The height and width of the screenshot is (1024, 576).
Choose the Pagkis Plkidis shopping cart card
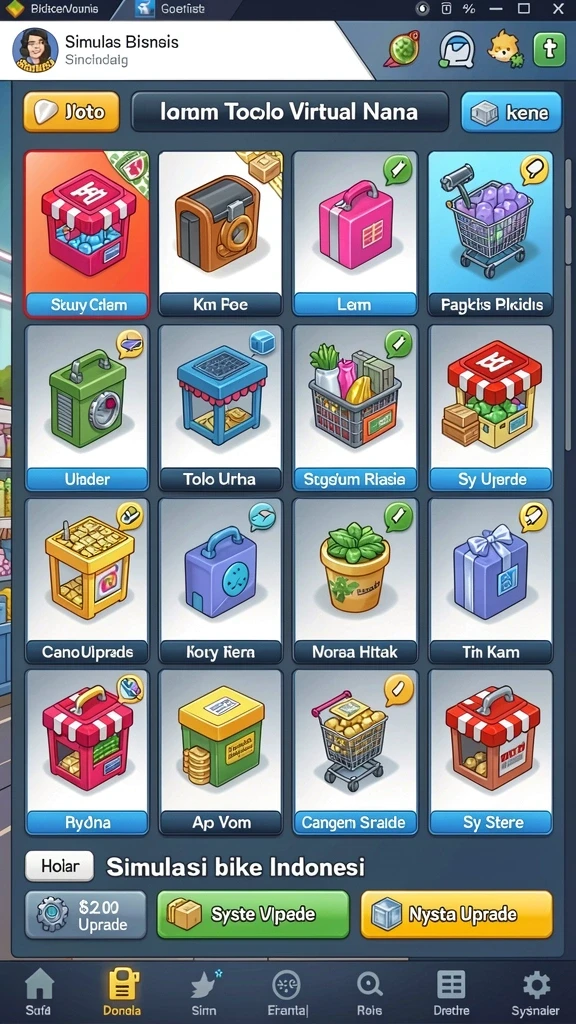tap(490, 234)
